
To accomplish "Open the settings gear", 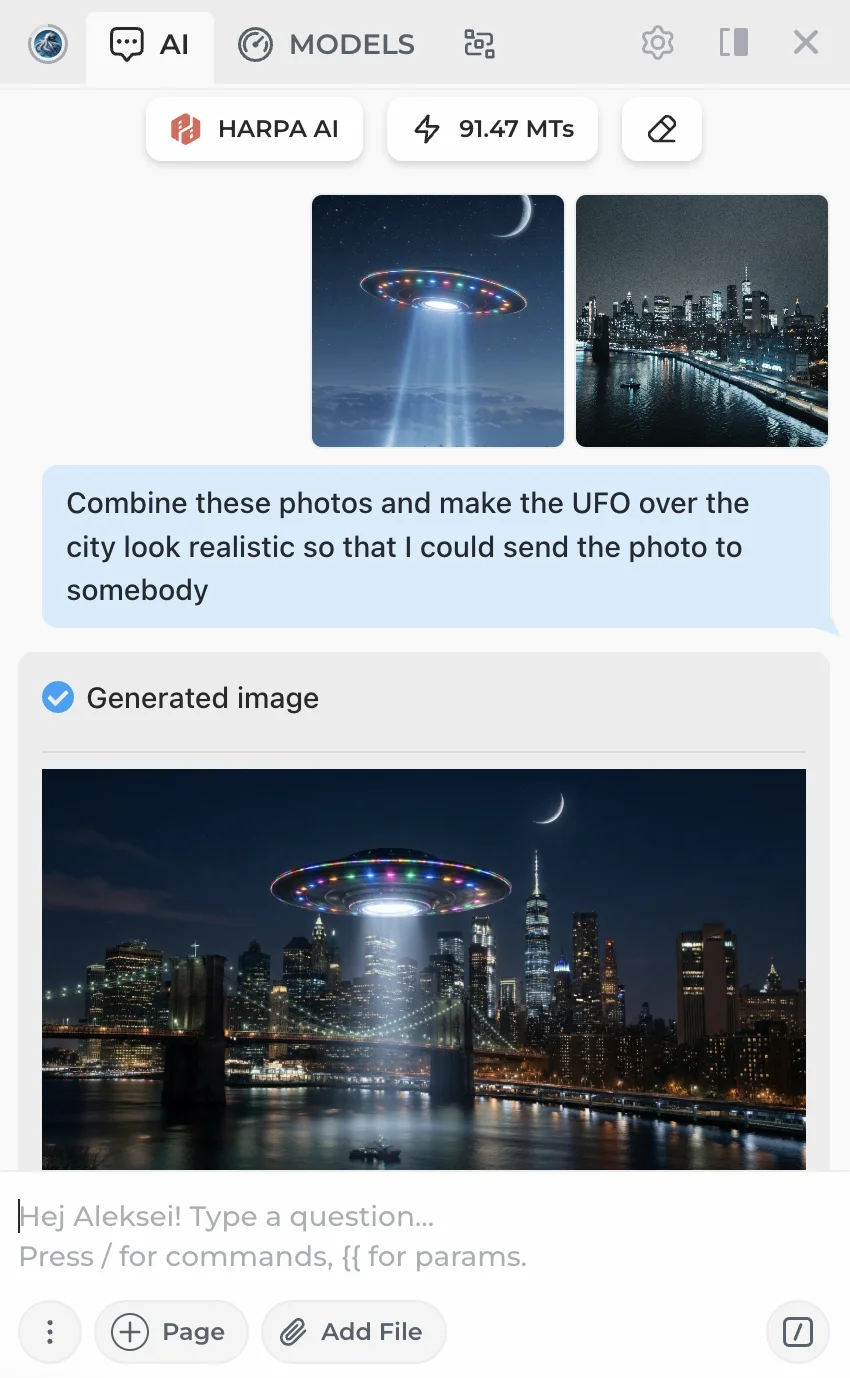I will coord(657,43).
